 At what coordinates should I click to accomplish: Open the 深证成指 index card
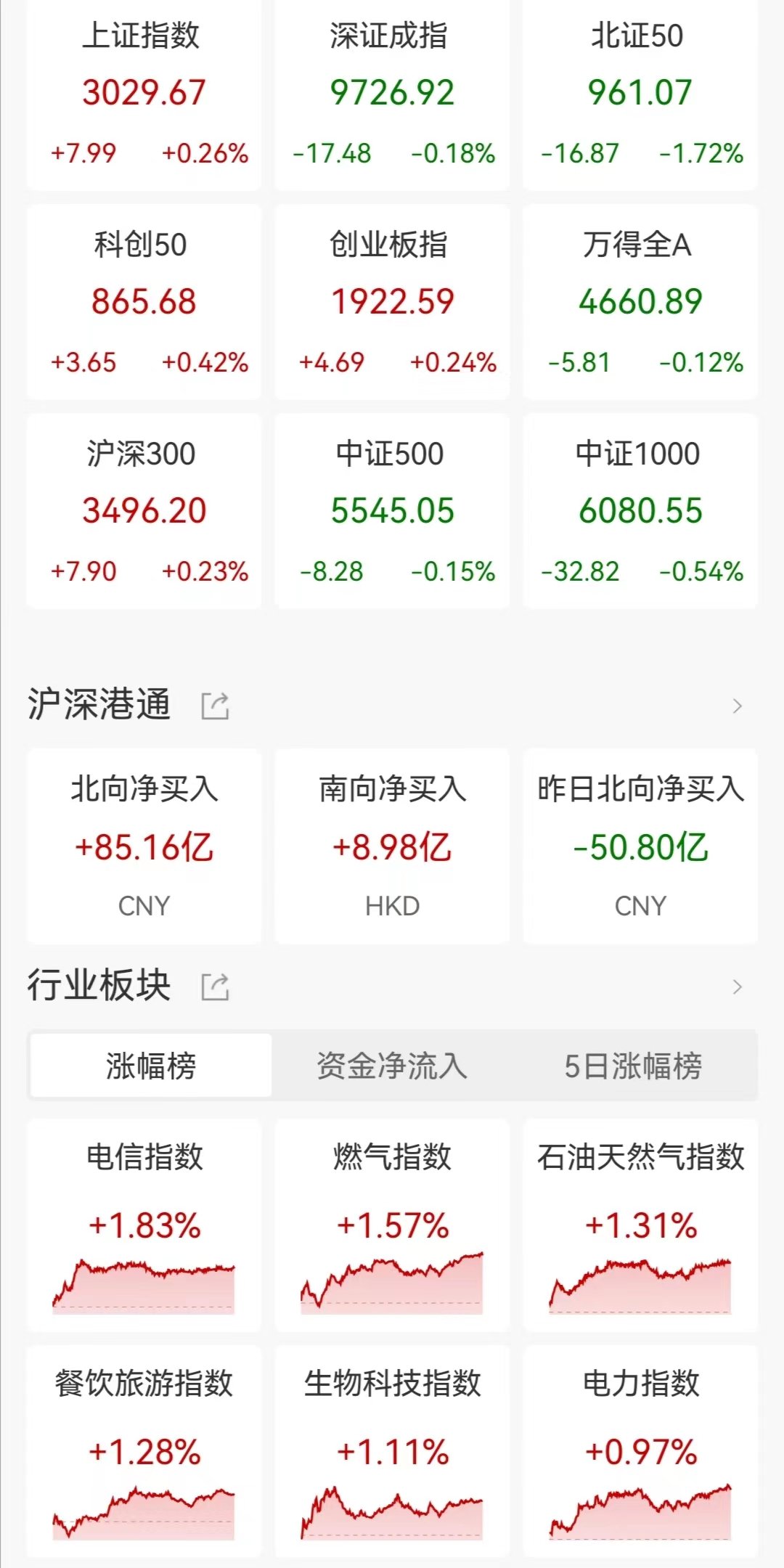(392, 94)
